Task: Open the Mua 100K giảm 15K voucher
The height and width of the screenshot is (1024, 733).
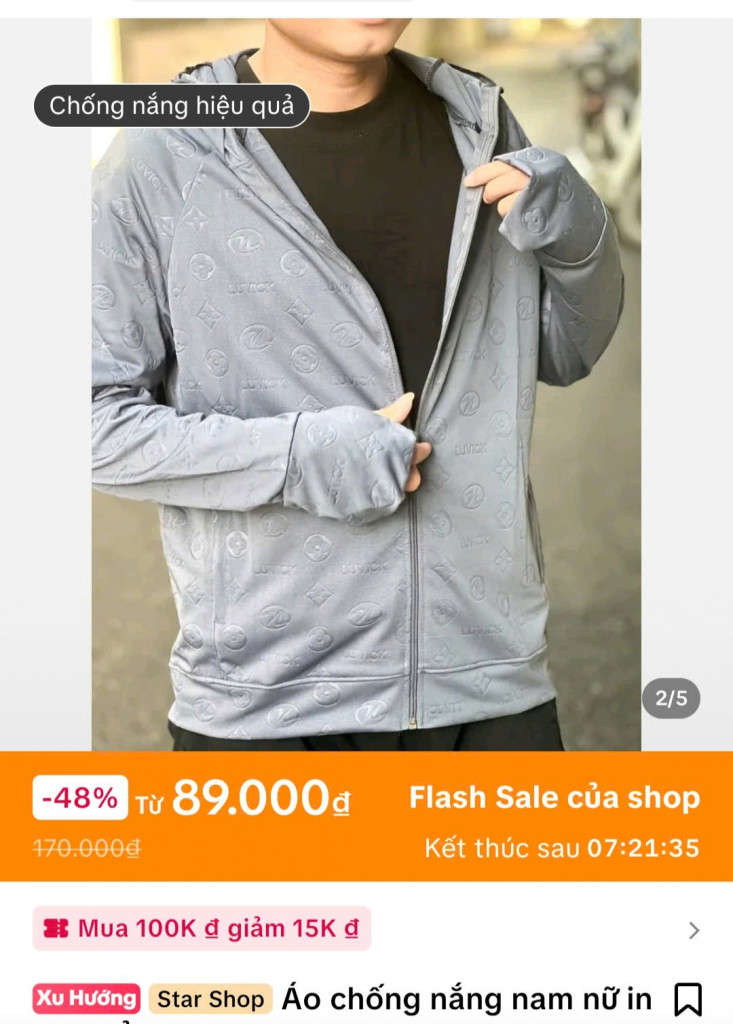Action: (202, 928)
